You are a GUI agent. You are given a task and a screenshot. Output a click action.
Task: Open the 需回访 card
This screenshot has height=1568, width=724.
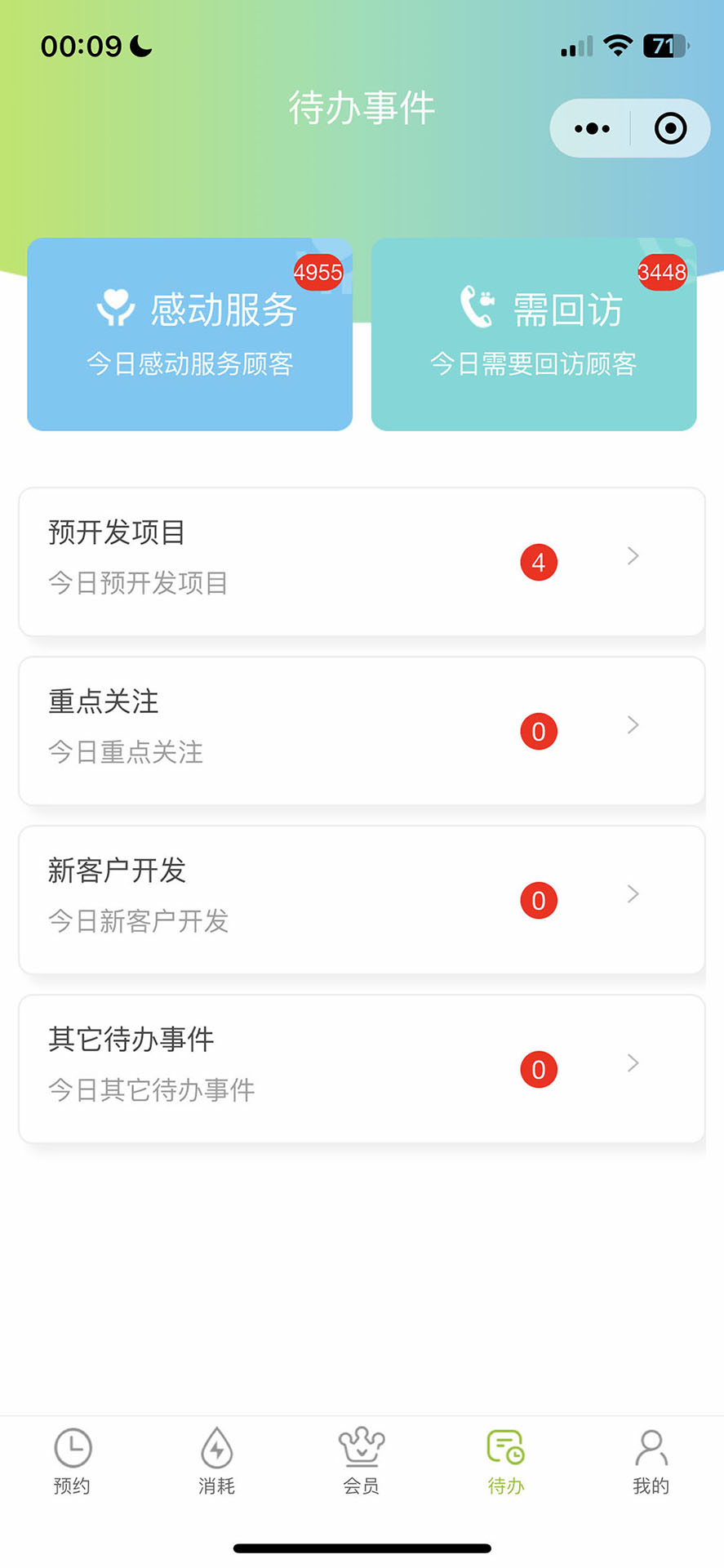click(534, 334)
